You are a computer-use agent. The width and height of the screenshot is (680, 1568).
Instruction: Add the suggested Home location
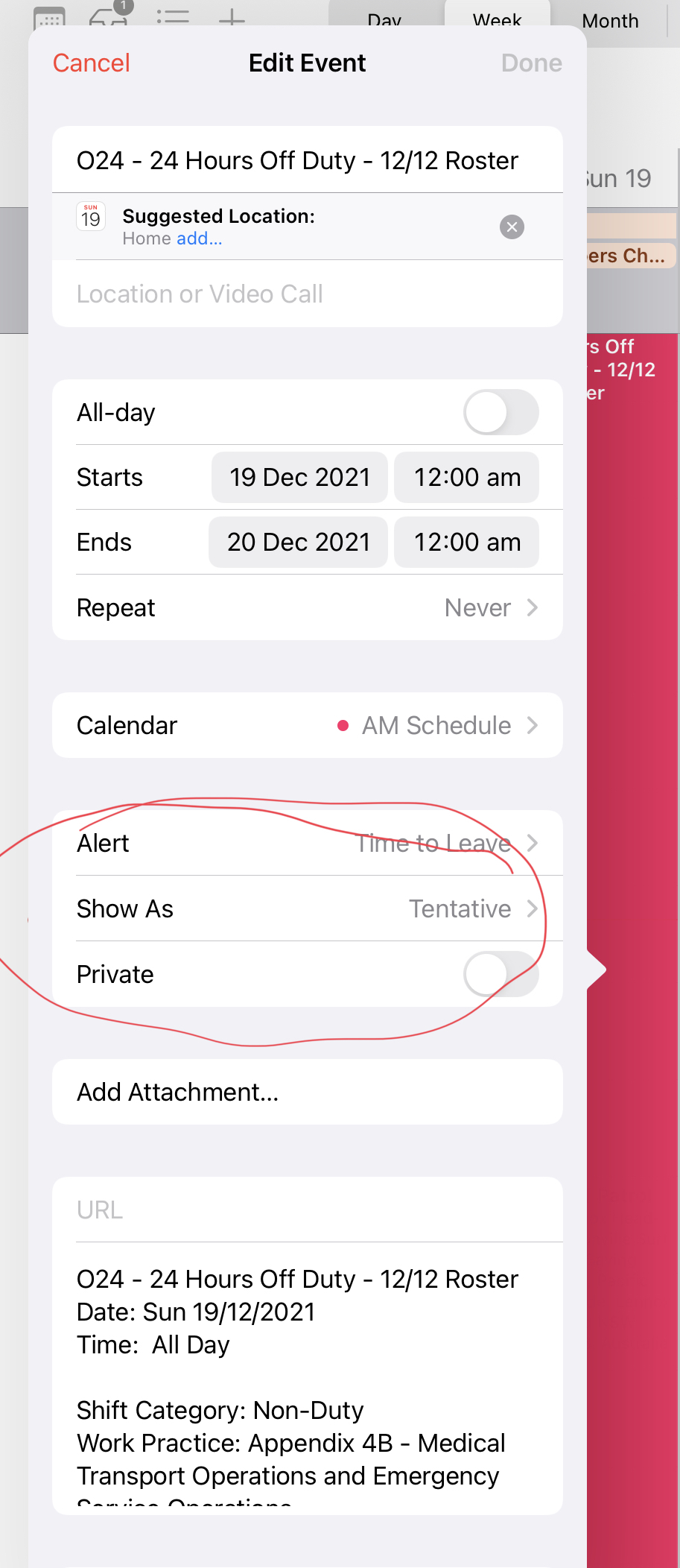pyautogui.click(x=199, y=238)
